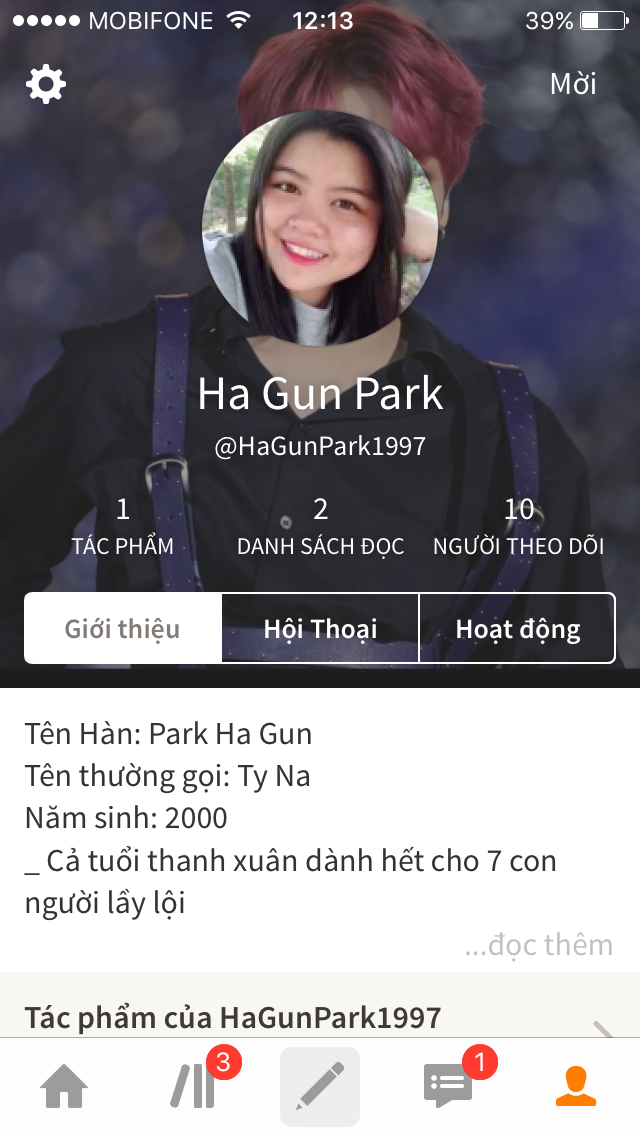Open the settings gear icon
Viewport: 640px width, 1136px height.
coord(46,84)
